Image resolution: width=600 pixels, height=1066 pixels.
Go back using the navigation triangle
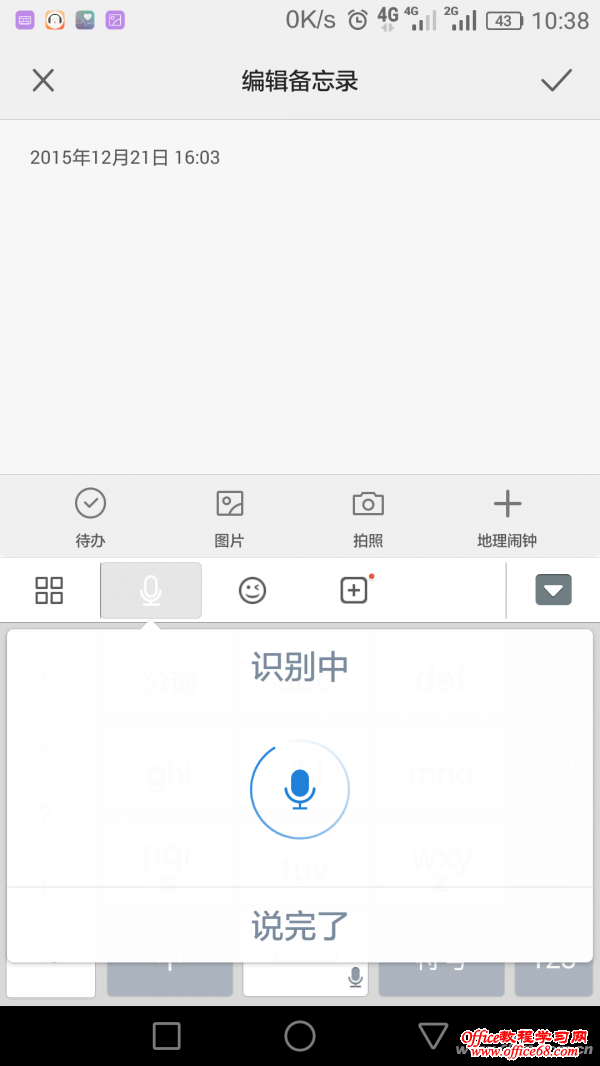(433, 1035)
